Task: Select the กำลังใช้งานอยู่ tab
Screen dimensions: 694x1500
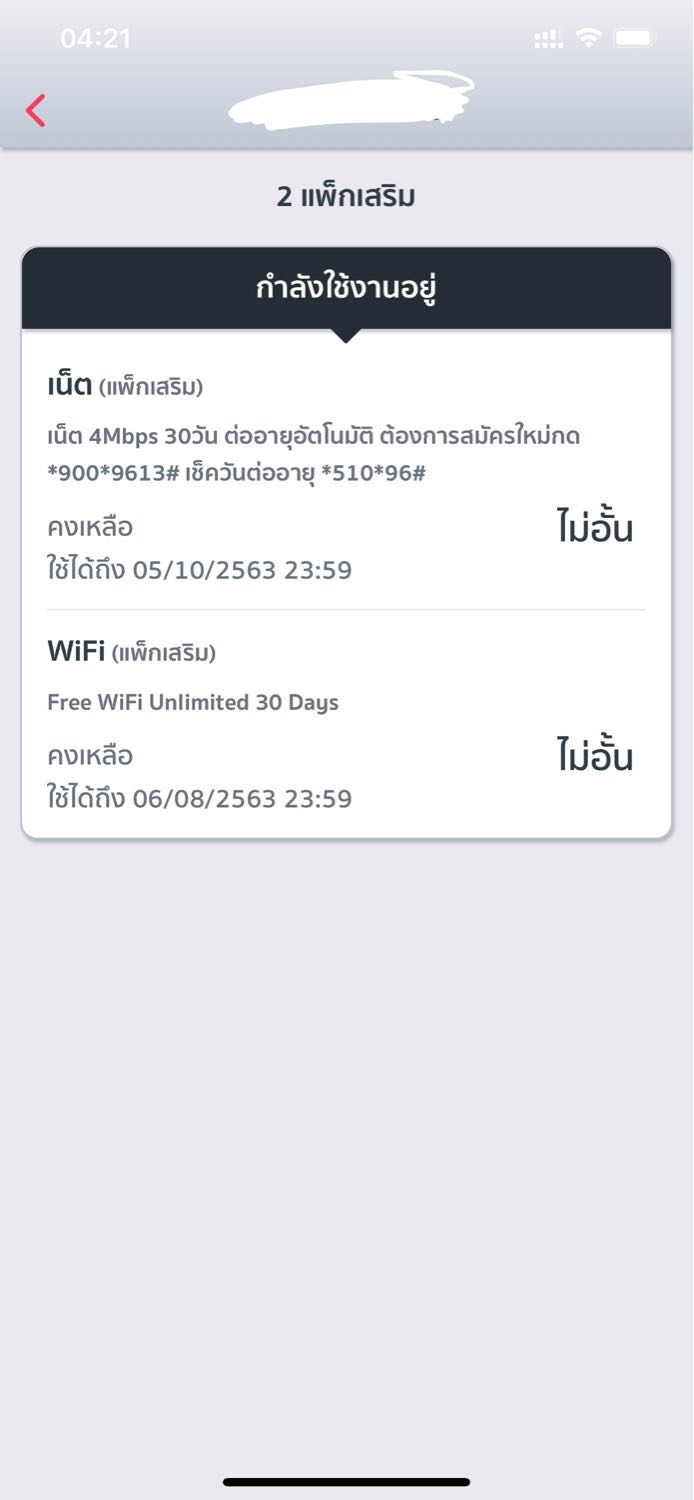Action: pyautogui.click(x=346, y=288)
